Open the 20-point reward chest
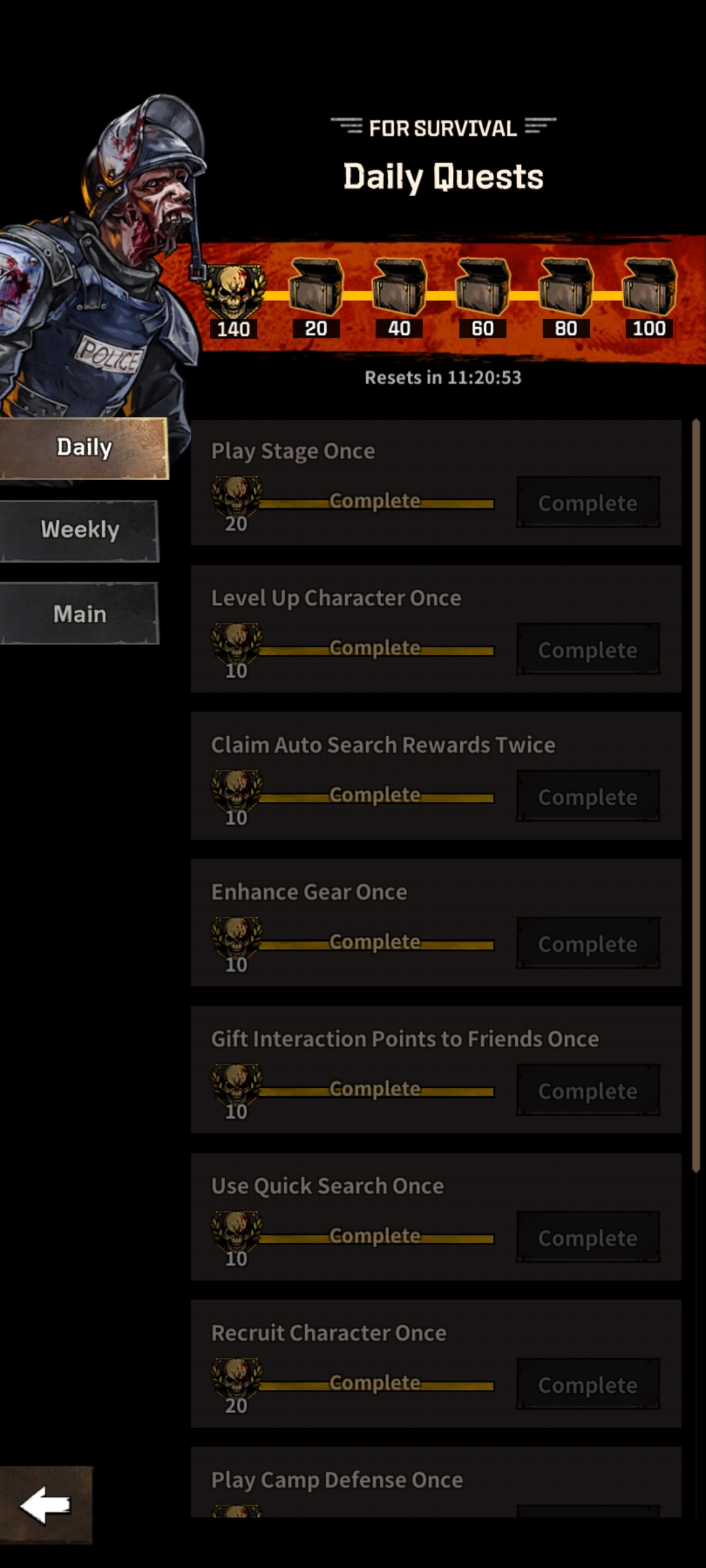 coord(316,287)
